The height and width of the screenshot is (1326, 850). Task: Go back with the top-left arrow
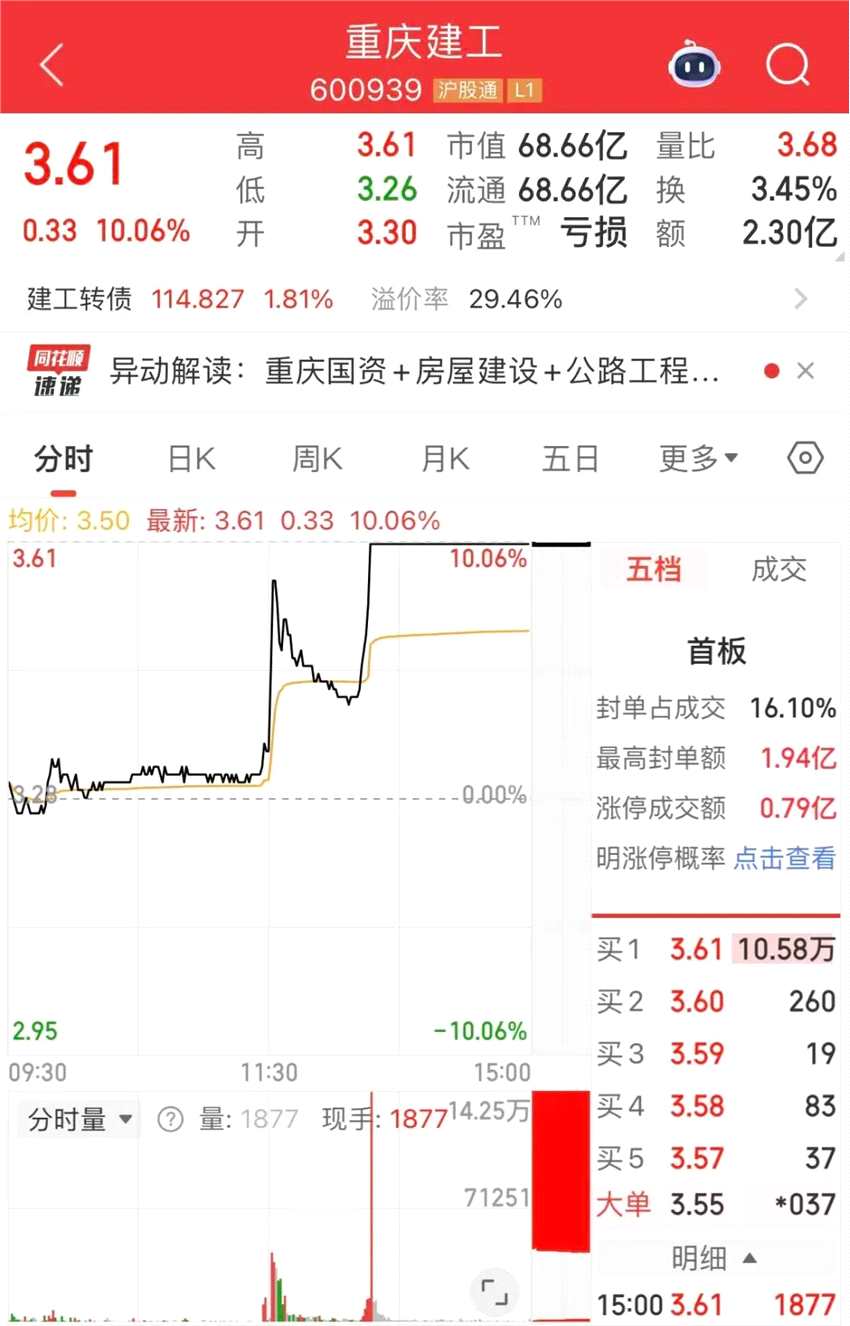pyautogui.click(x=52, y=66)
